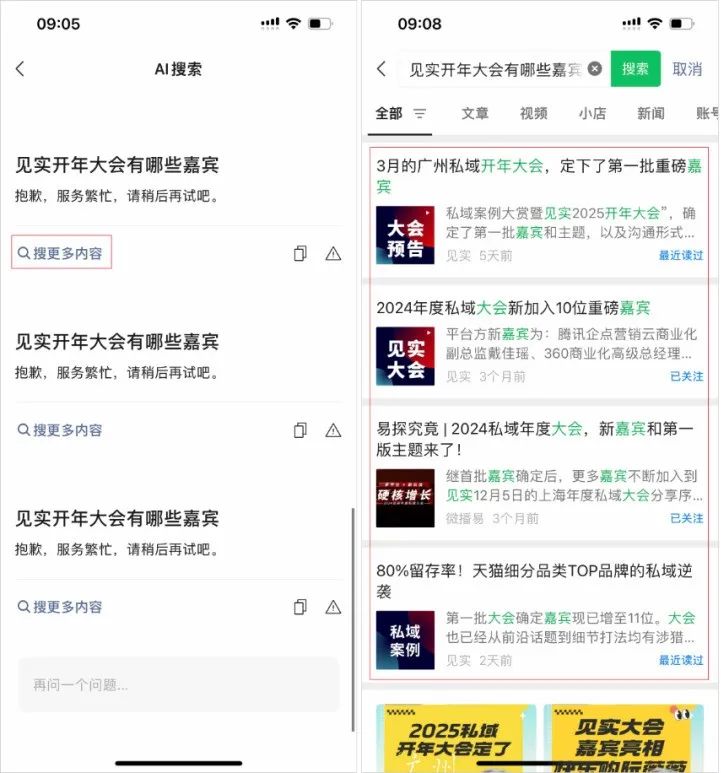Go back from the AI搜索 page

tap(20, 69)
